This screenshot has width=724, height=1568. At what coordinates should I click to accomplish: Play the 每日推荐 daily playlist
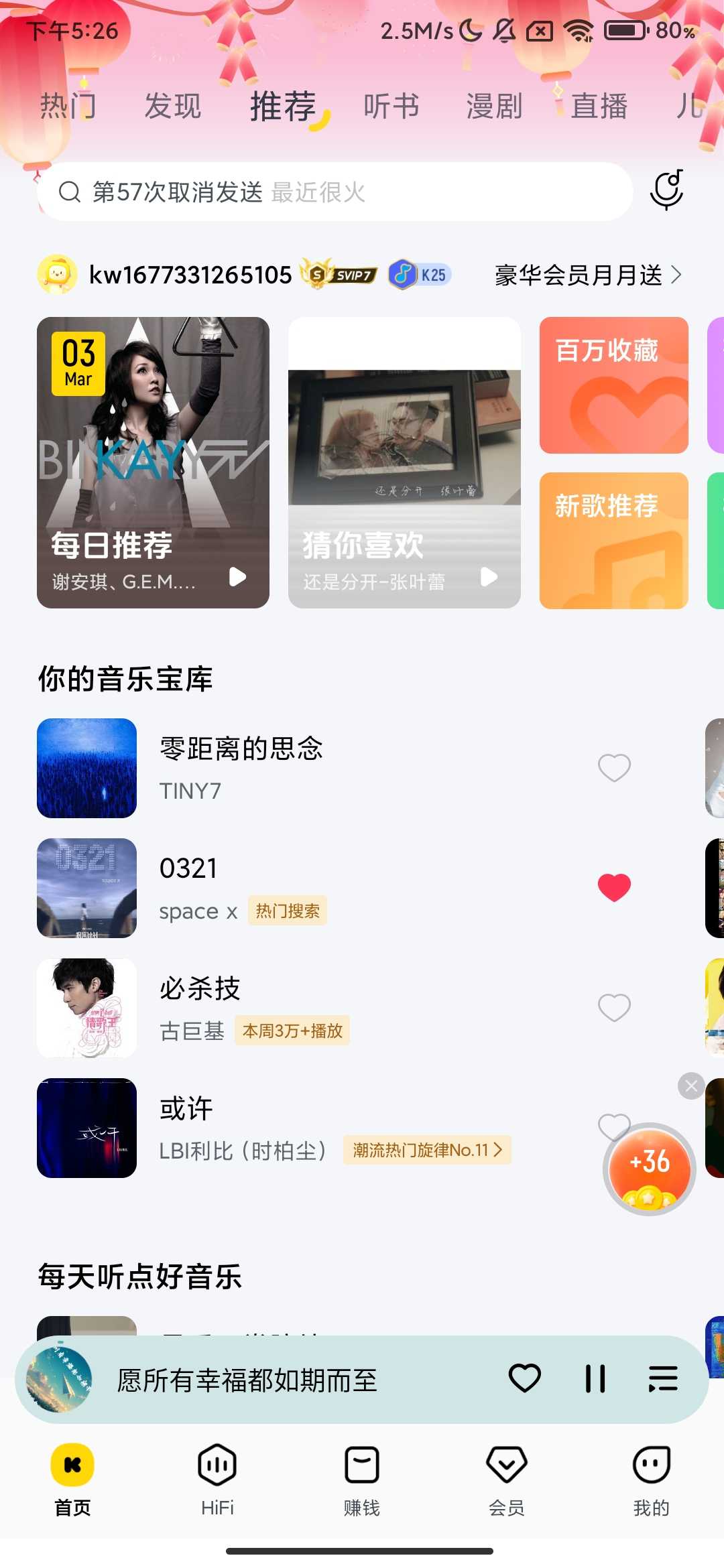point(237,577)
